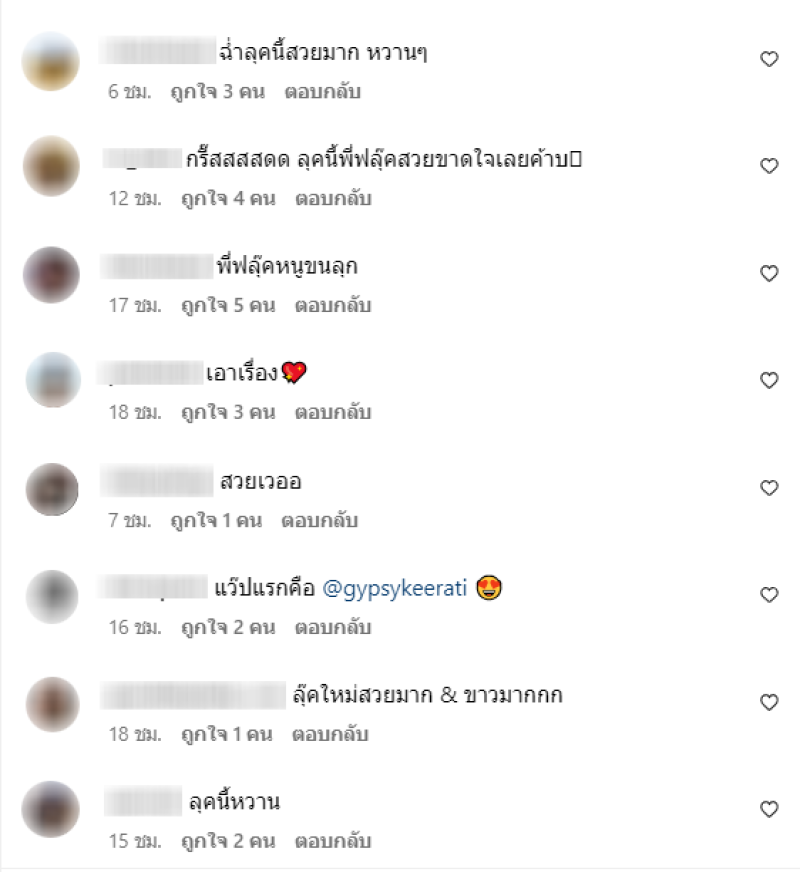Screen dimensions: 800x872
Task: Reply to the comment 'ลุคนี้หวาน'
Action: 333,841
